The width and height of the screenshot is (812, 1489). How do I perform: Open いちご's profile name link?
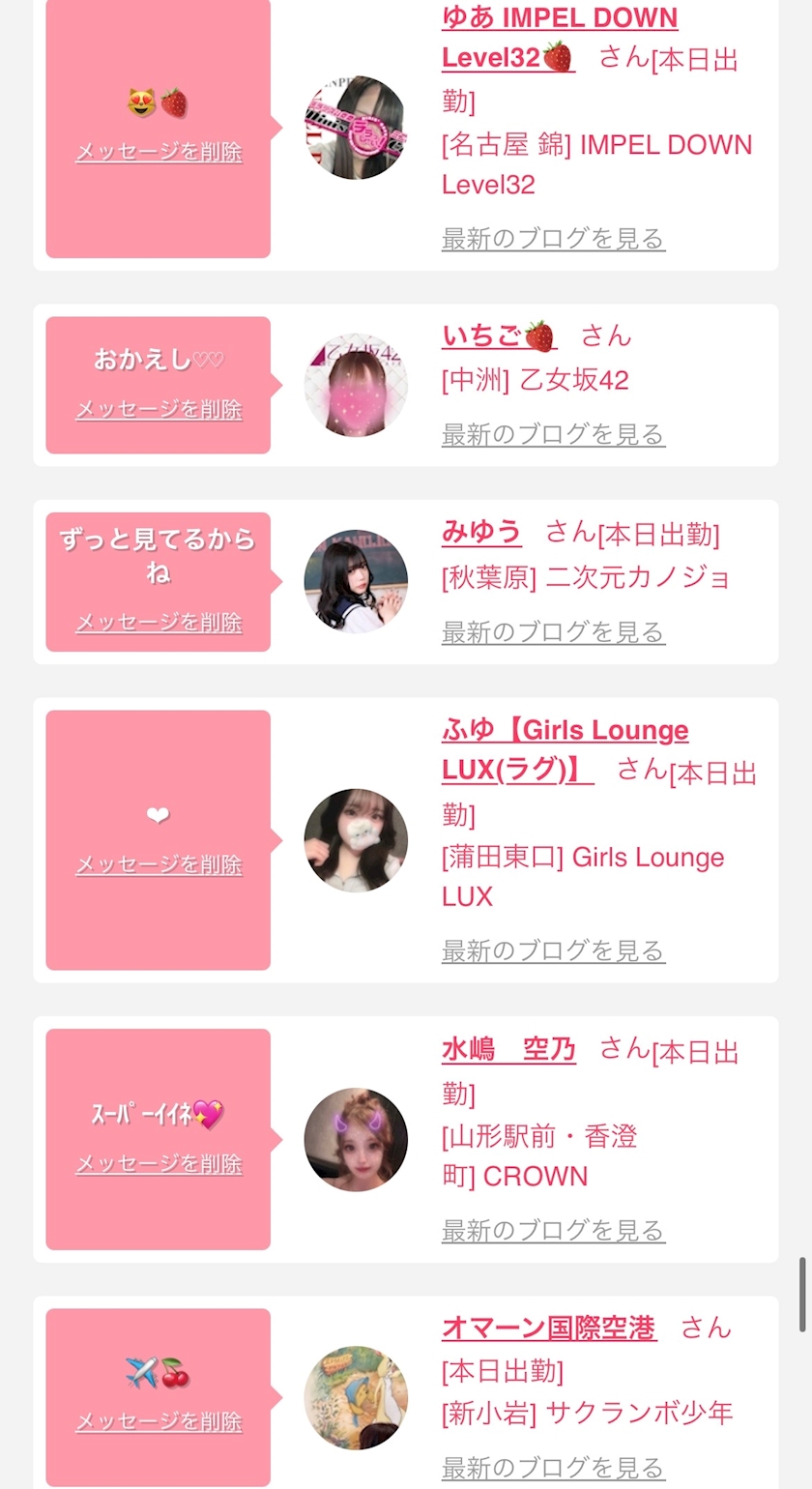tap(498, 336)
